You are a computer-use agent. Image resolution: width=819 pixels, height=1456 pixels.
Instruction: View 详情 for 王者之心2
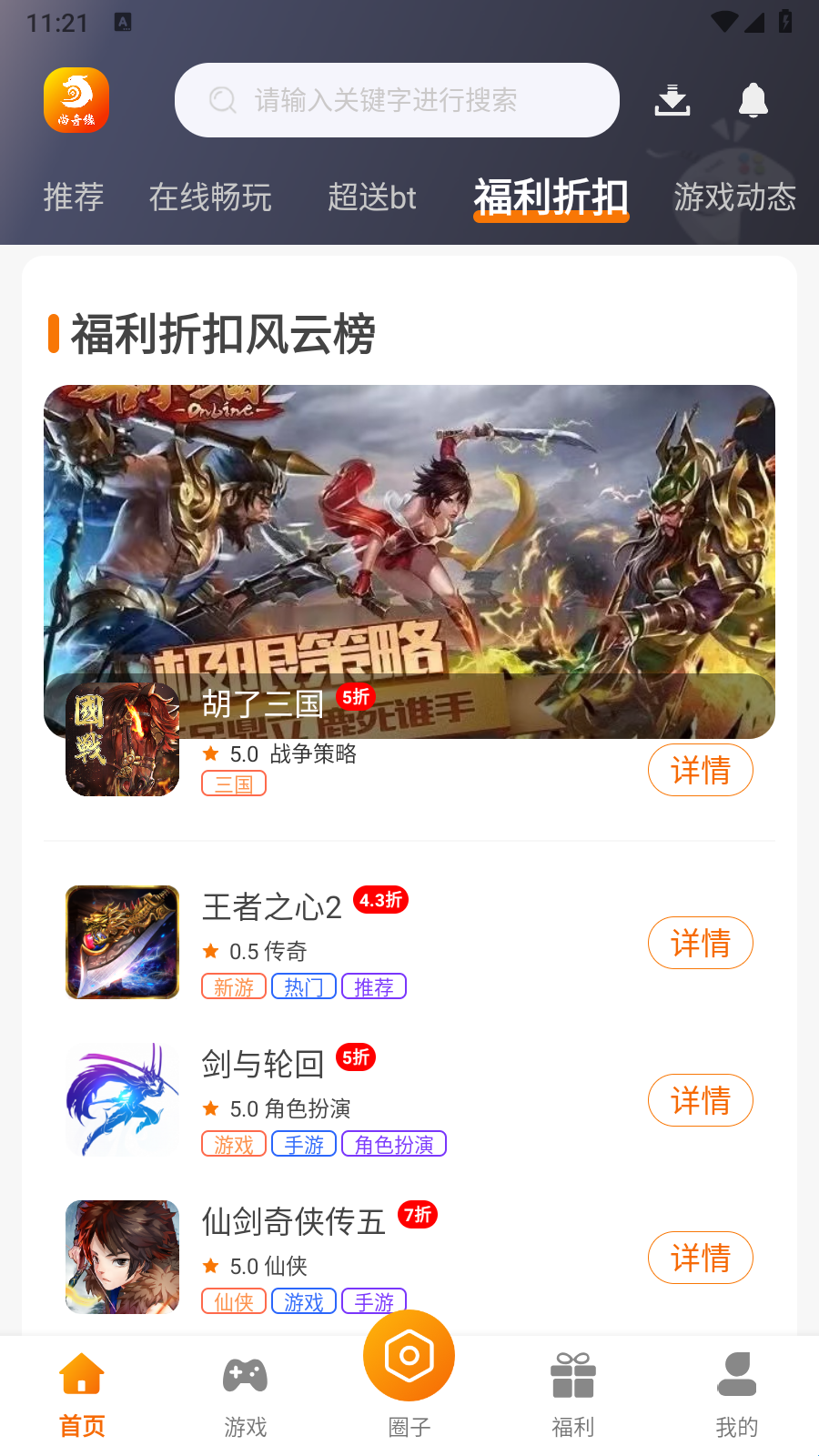coord(700,943)
